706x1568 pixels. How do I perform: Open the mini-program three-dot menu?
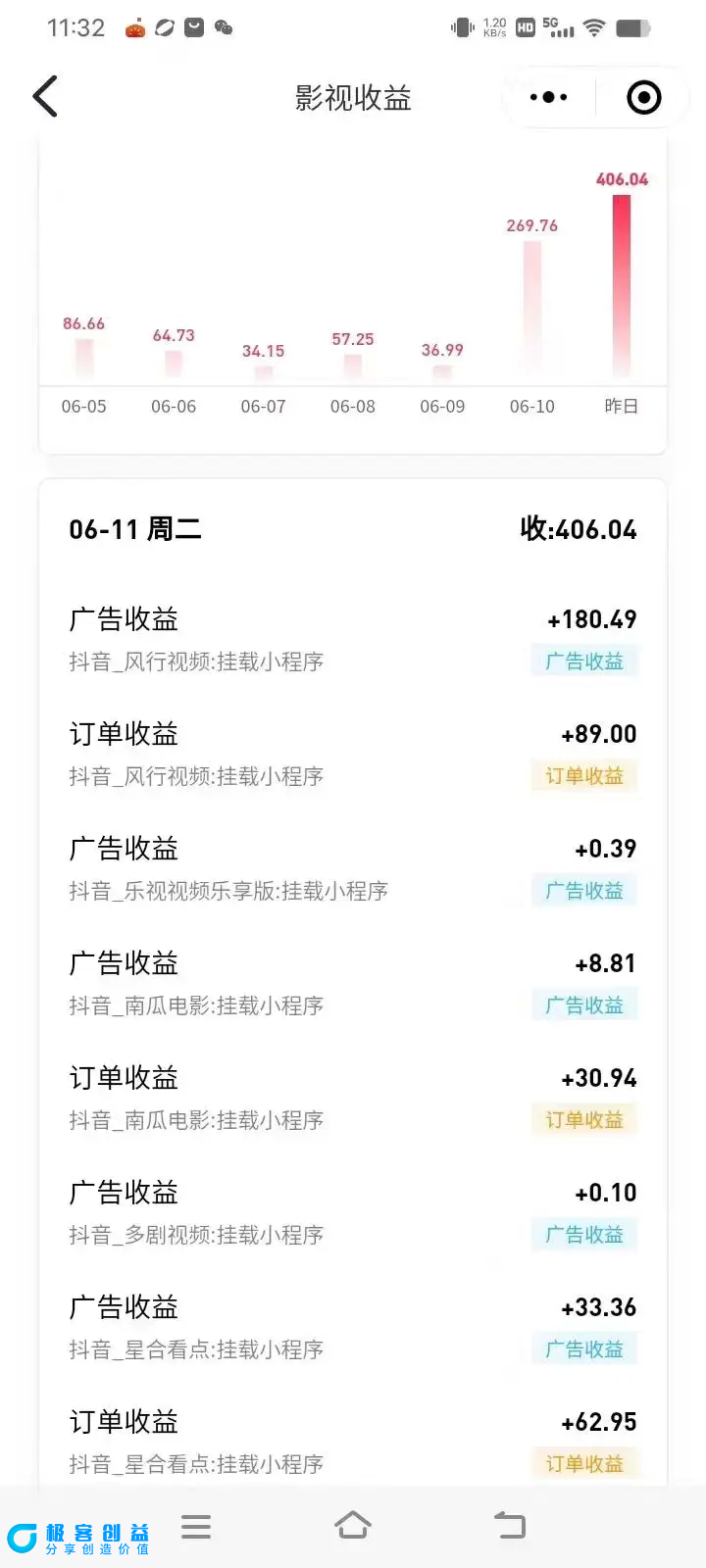[547, 96]
